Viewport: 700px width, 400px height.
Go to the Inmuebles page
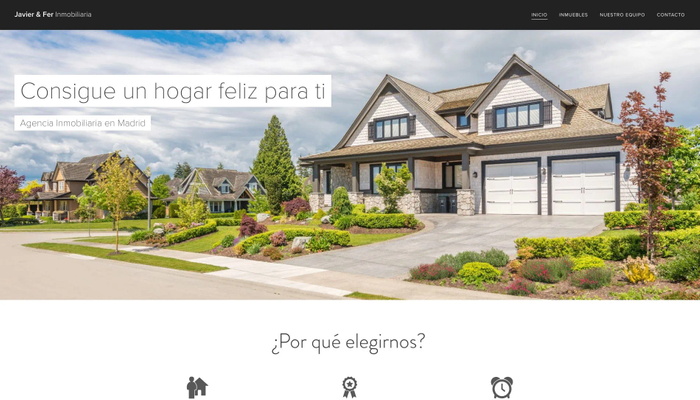(573, 15)
